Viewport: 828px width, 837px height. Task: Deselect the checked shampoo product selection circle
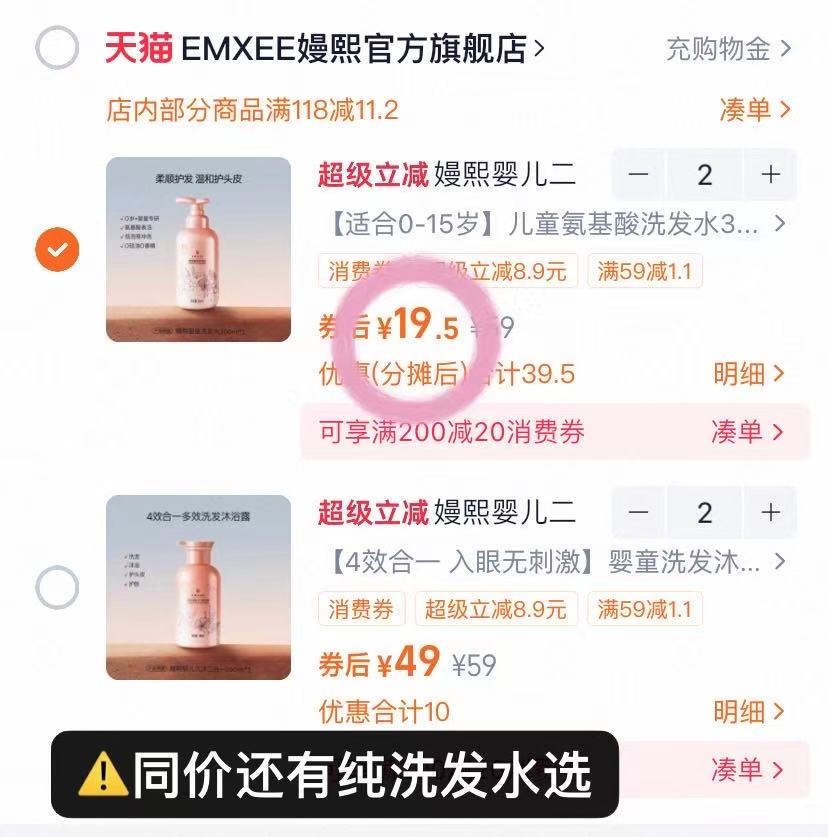[57, 249]
